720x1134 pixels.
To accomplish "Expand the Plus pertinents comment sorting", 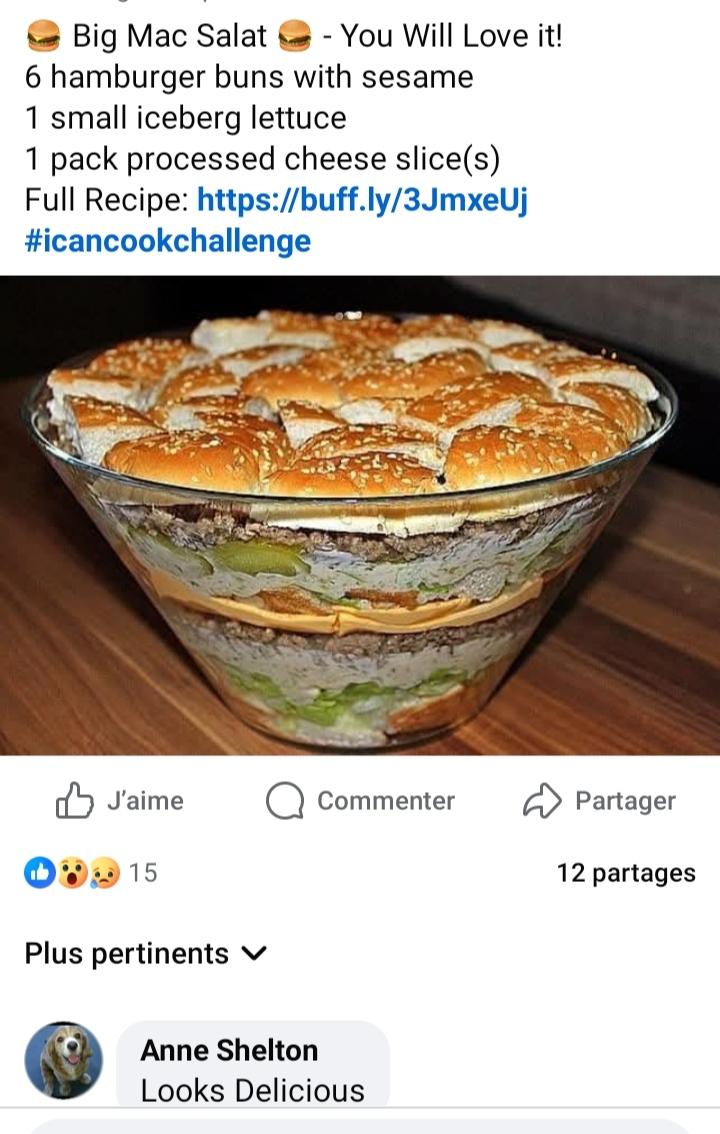I will [146, 954].
